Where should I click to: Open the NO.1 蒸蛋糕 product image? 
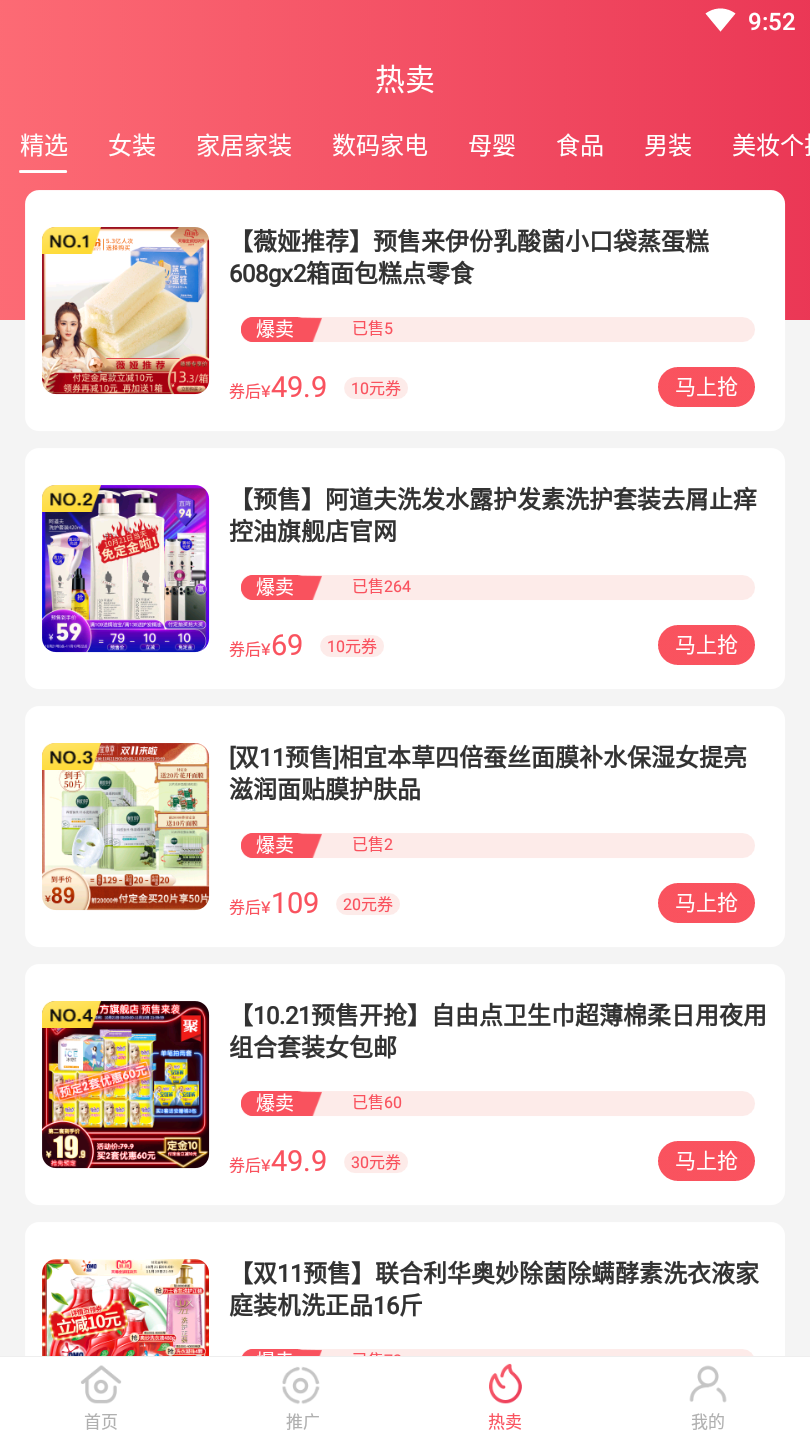125,310
